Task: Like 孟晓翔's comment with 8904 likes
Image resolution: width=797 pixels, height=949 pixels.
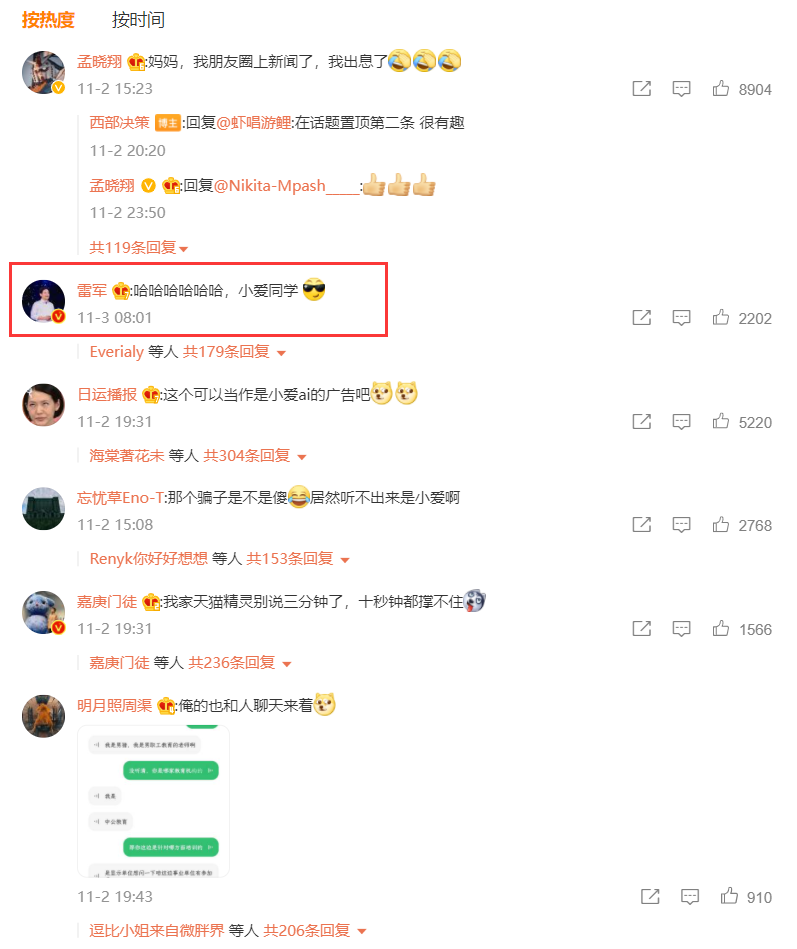Action: tap(720, 89)
